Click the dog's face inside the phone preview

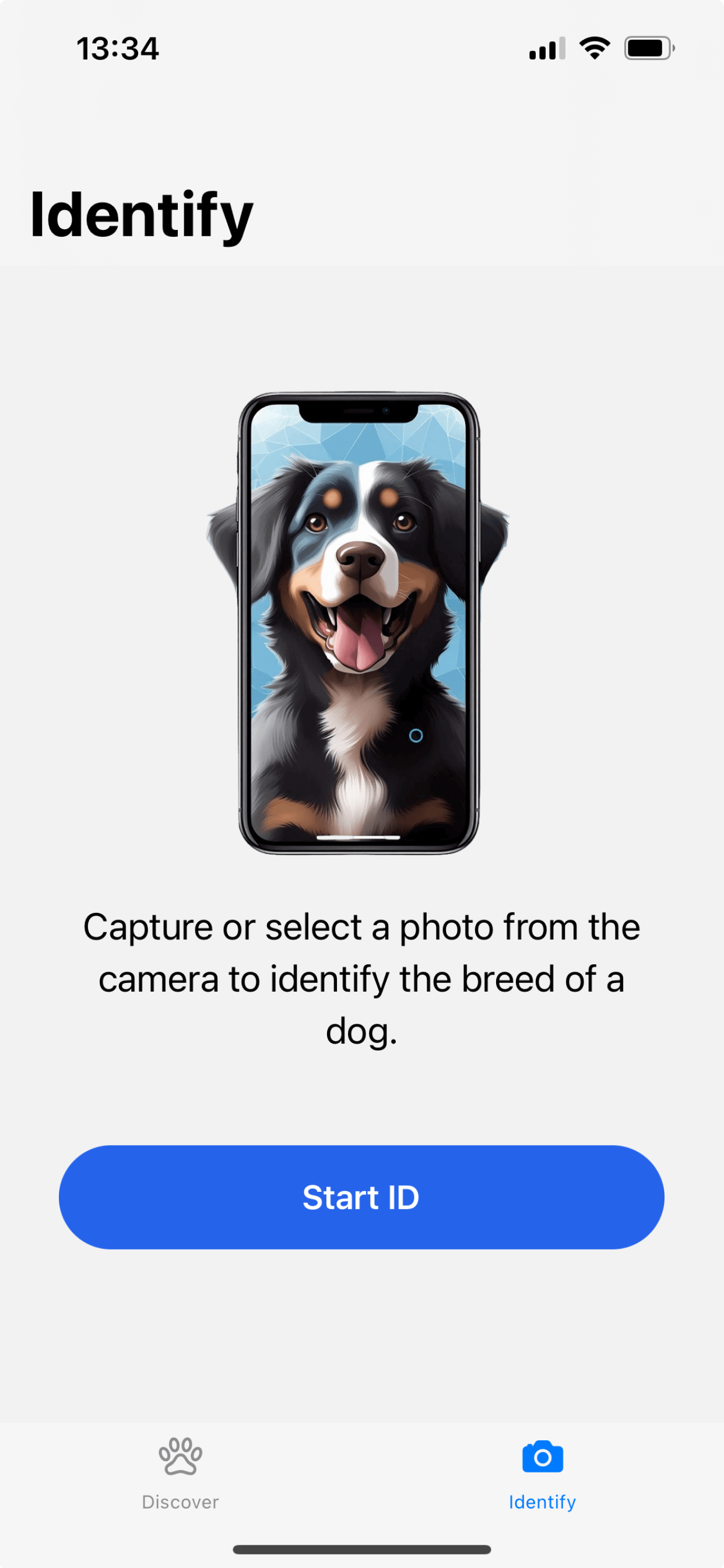361,548
